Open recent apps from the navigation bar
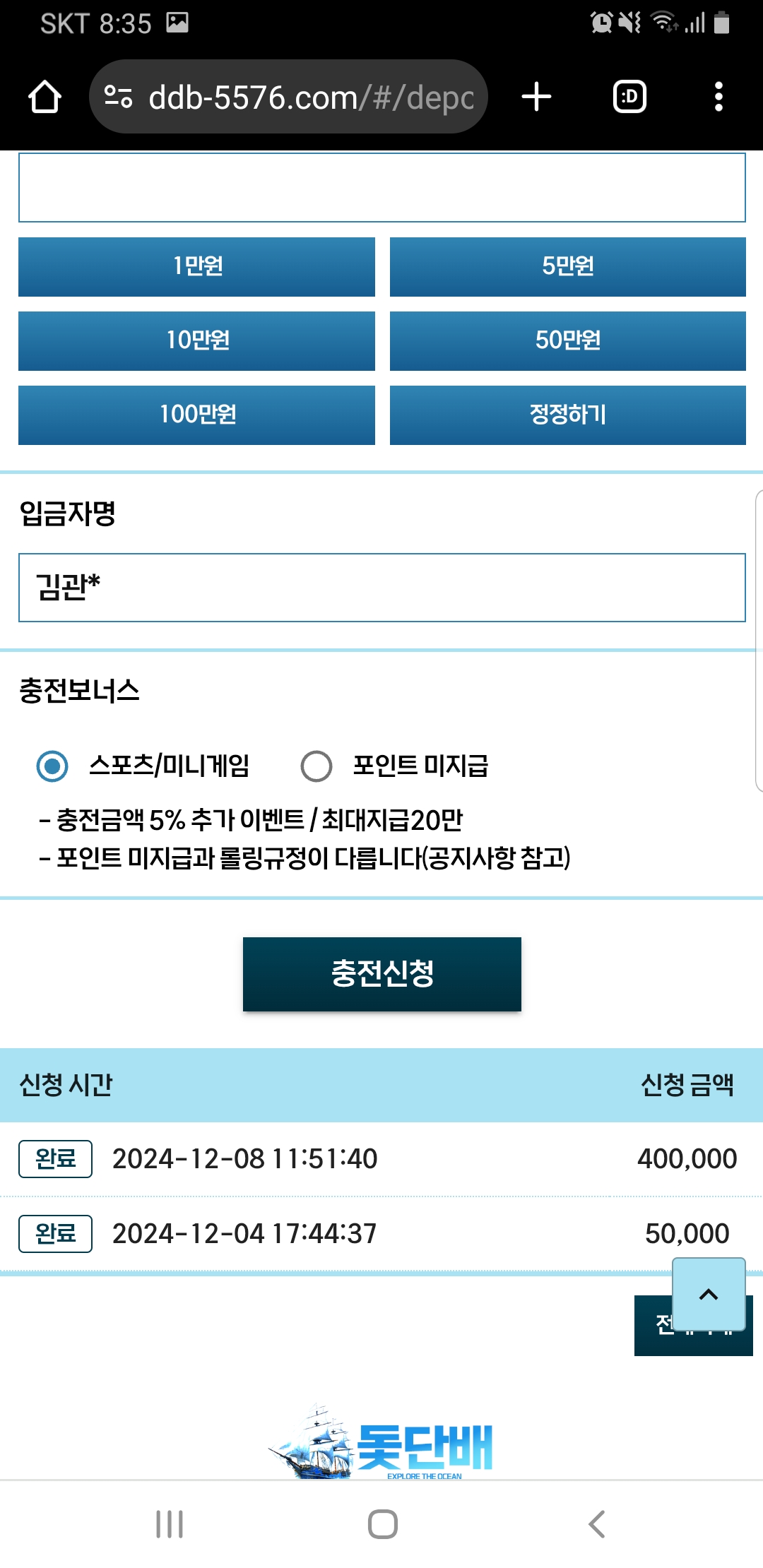 [170, 1524]
